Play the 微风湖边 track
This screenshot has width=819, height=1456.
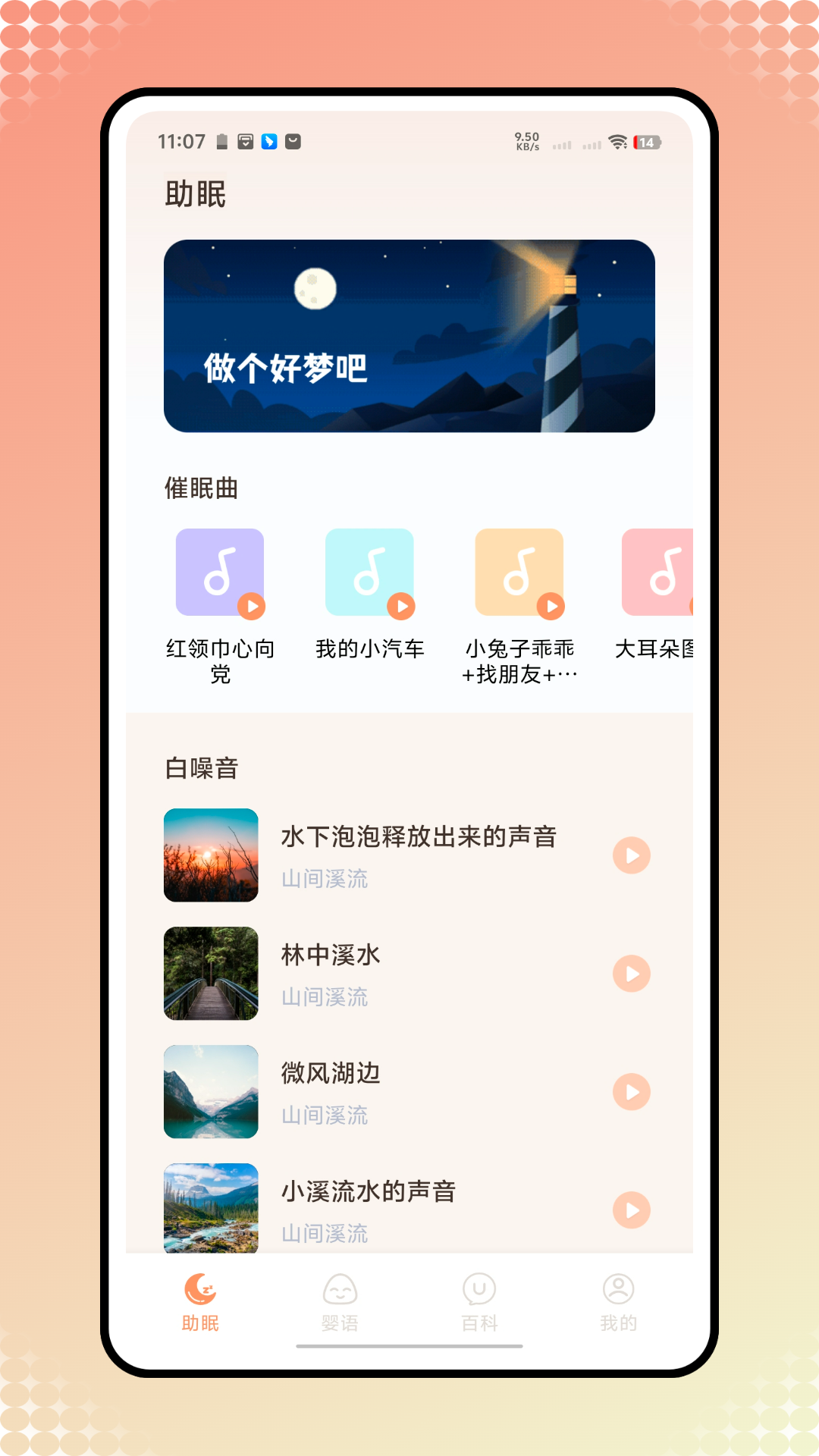[x=630, y=1091]
